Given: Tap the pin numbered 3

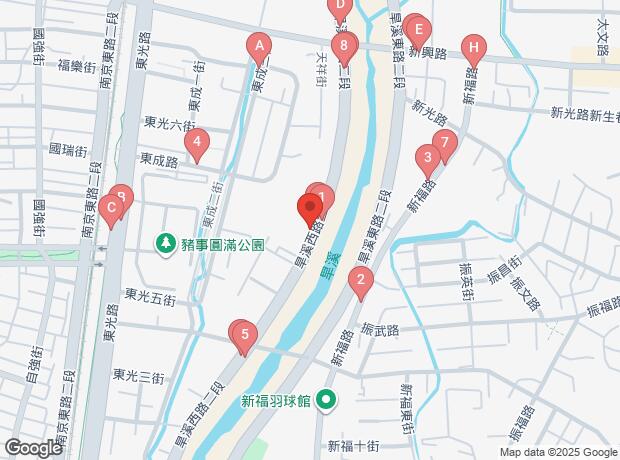Looking at the screenshot, I should (429, 158).
